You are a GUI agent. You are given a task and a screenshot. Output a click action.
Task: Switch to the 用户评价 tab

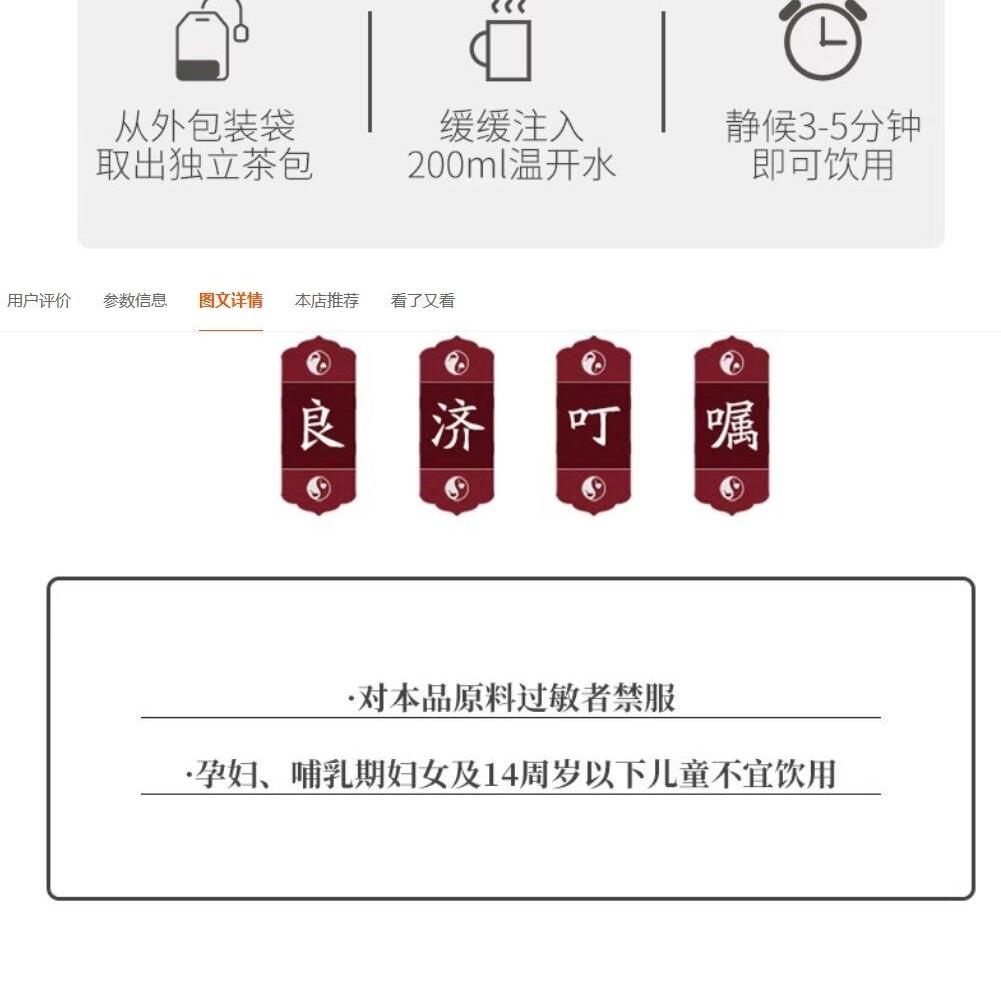click(38, 301)
